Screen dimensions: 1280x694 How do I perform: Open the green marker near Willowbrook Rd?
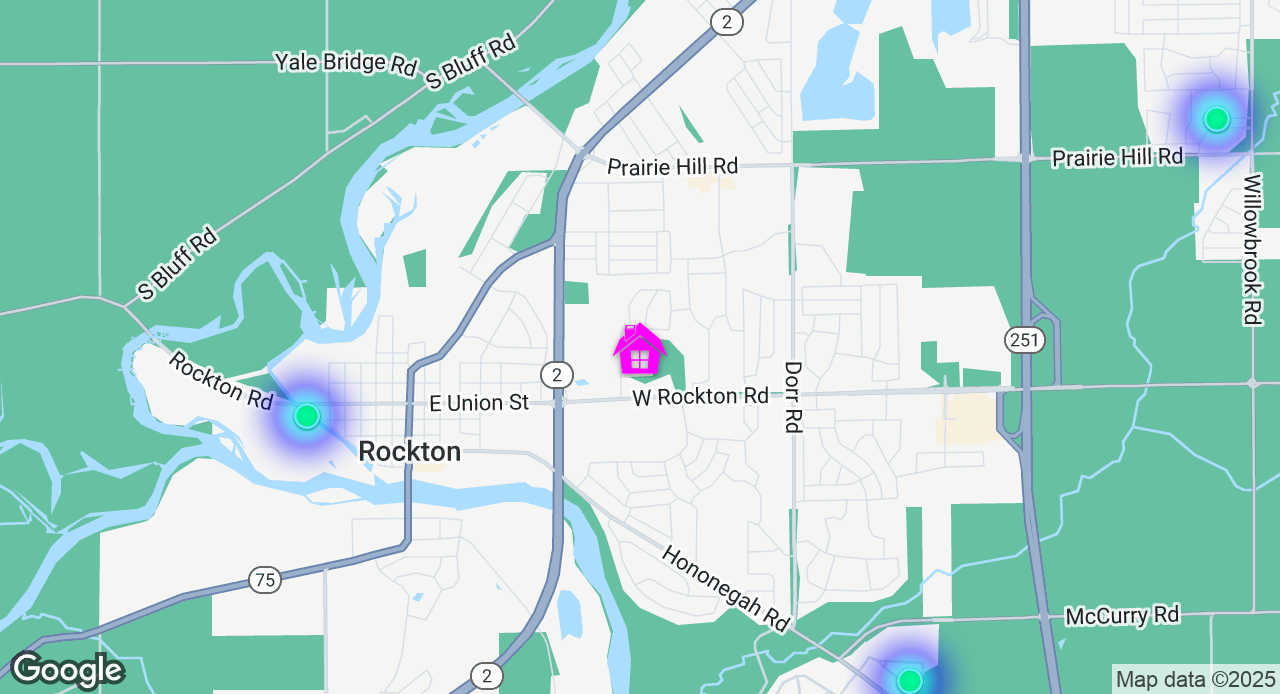click(x=1216, y=119)
